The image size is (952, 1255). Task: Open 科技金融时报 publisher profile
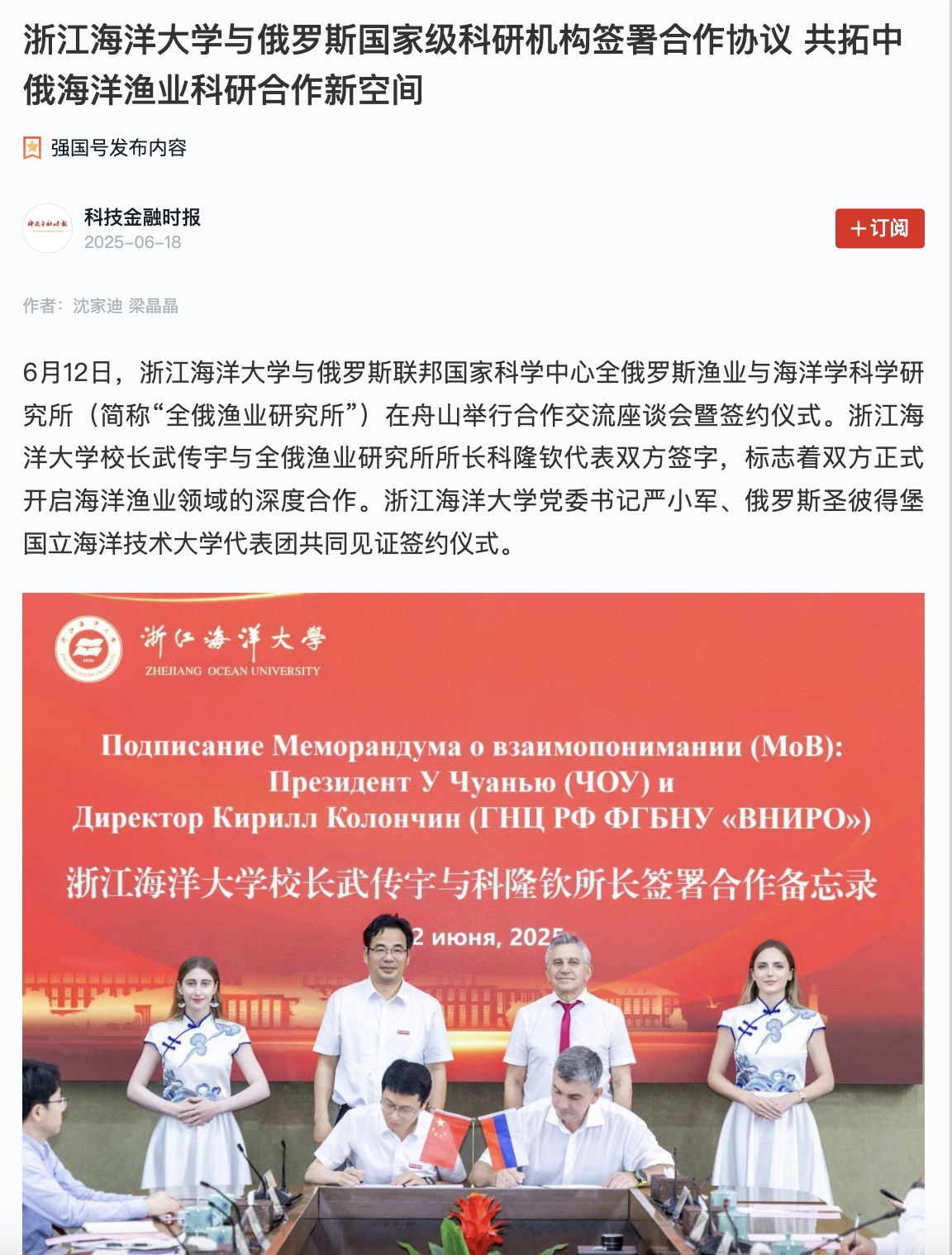(142, 217)
